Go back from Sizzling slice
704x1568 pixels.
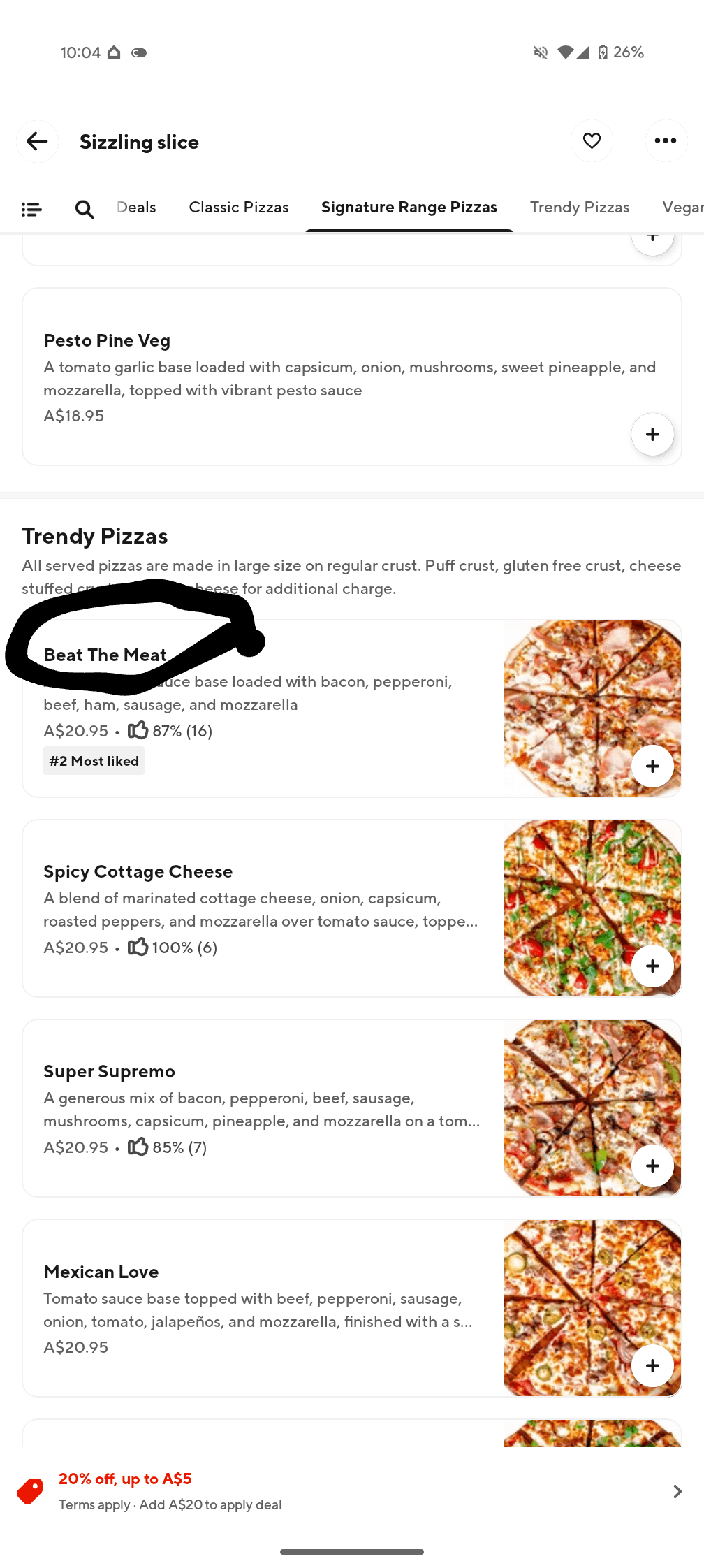pyautogui.click(x=37, y=141)
